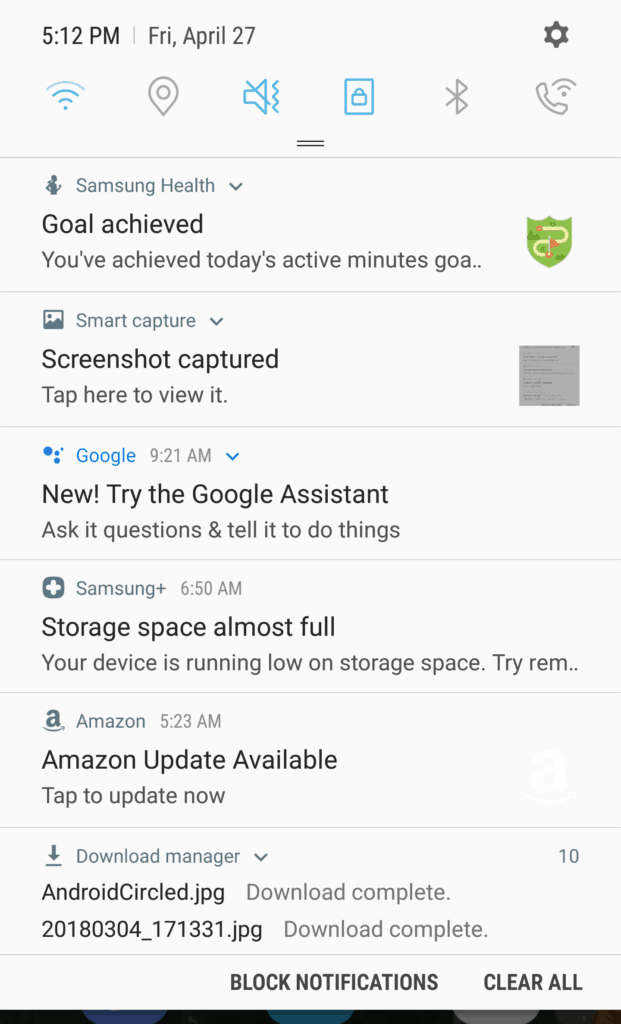Open settings via the gear icon
The image size is (621, 1024).
(x=556, y=34)
